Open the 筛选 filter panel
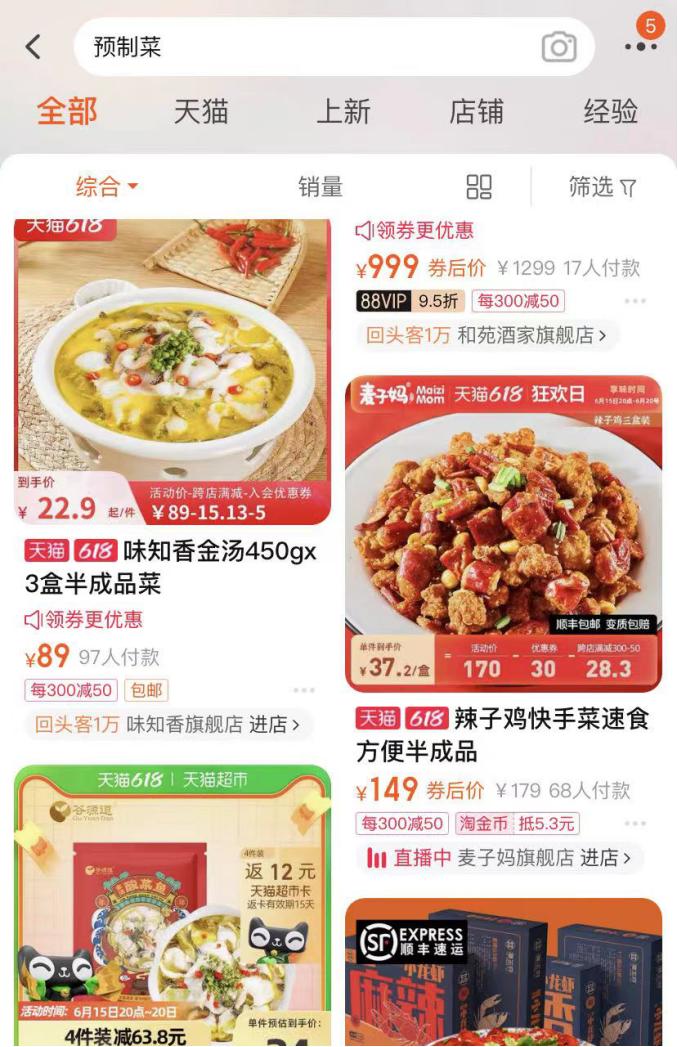 602,187
